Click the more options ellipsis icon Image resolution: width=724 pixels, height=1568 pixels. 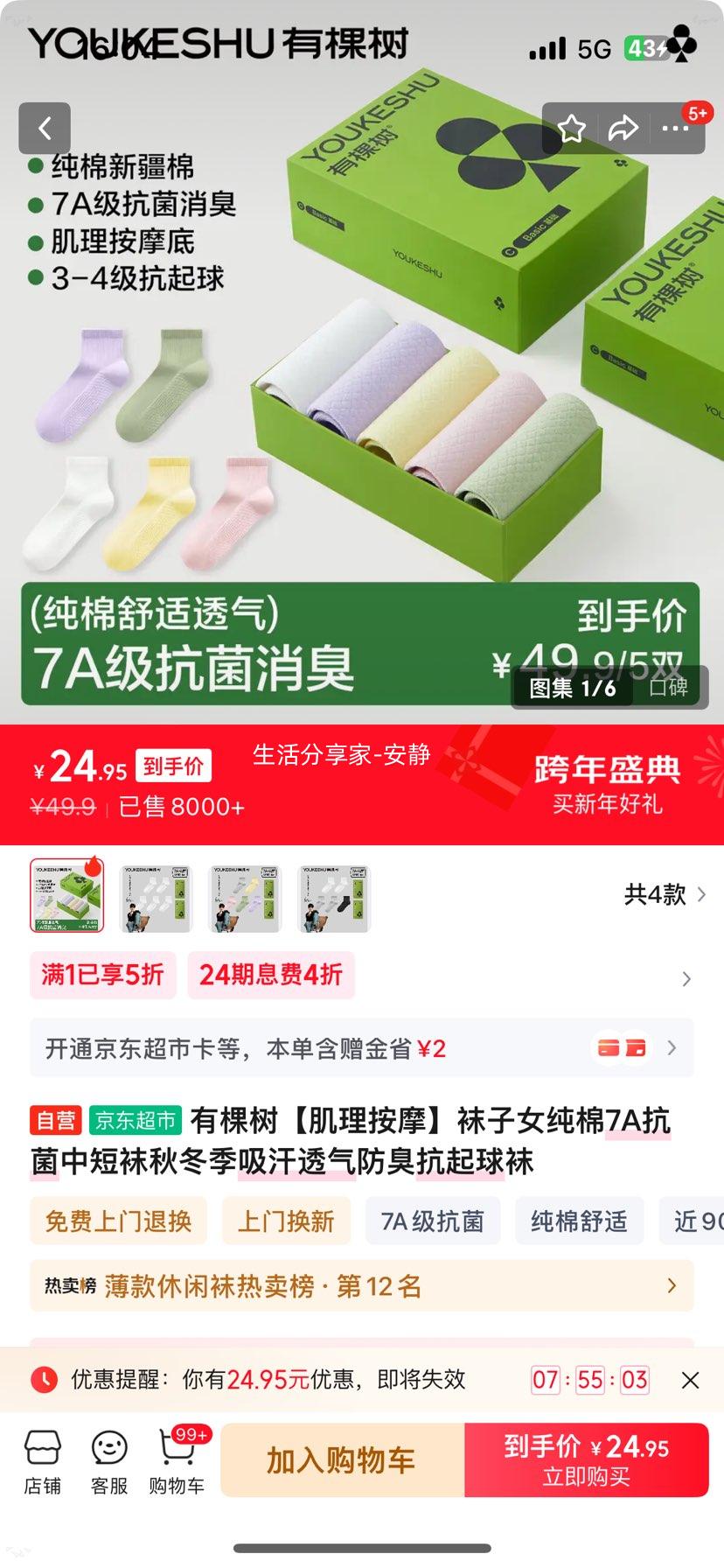[675, 128]
